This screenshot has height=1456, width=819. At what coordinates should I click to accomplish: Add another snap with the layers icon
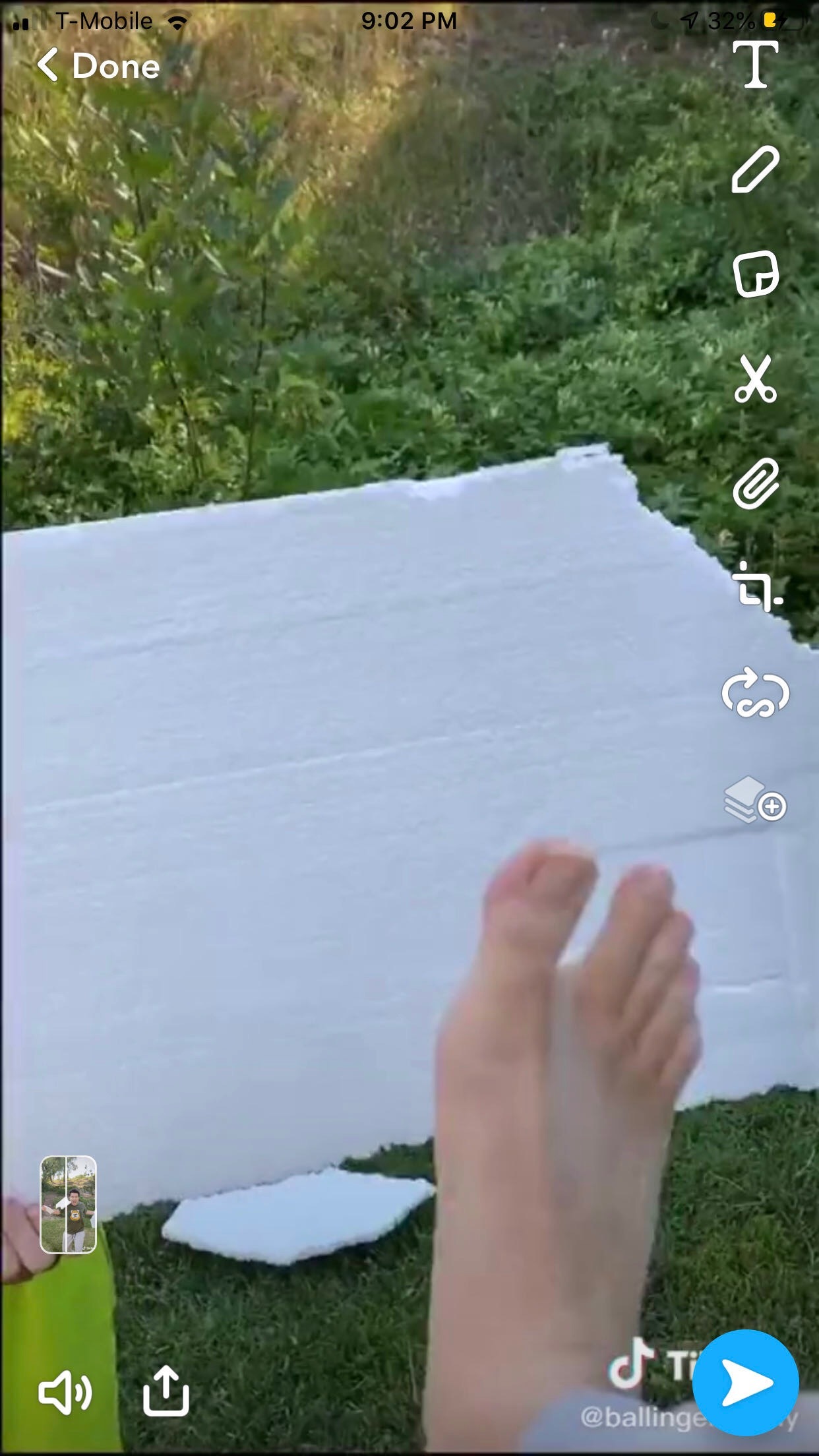tap(754, 799)
